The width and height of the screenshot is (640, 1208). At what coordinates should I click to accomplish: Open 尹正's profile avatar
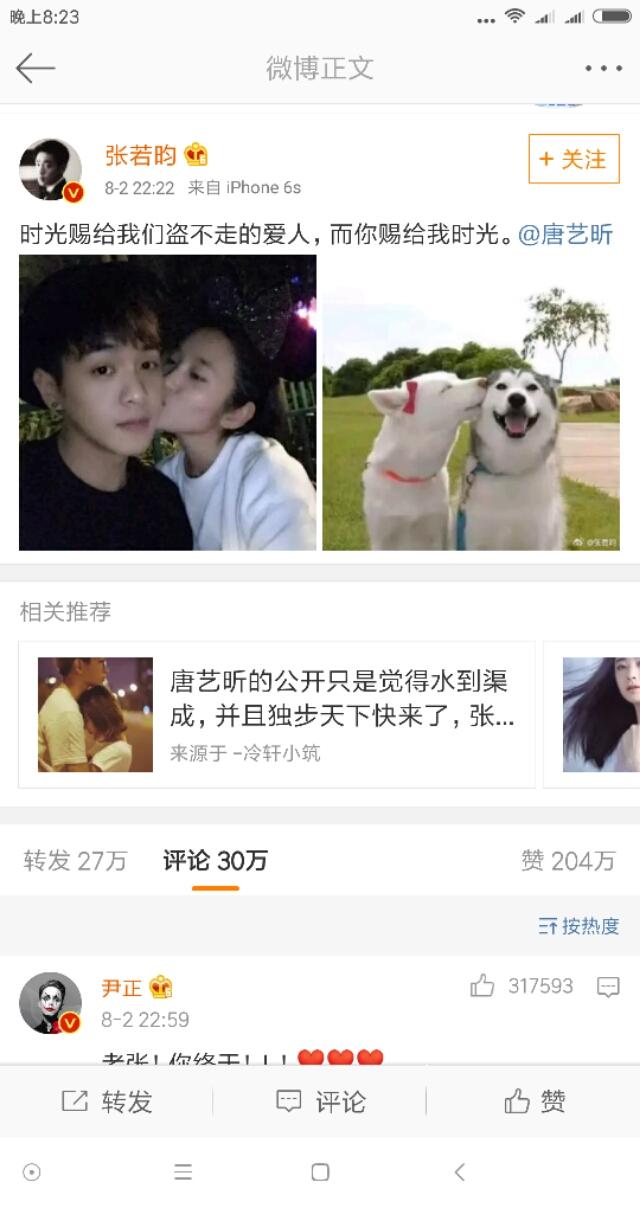coord(50,1002)
